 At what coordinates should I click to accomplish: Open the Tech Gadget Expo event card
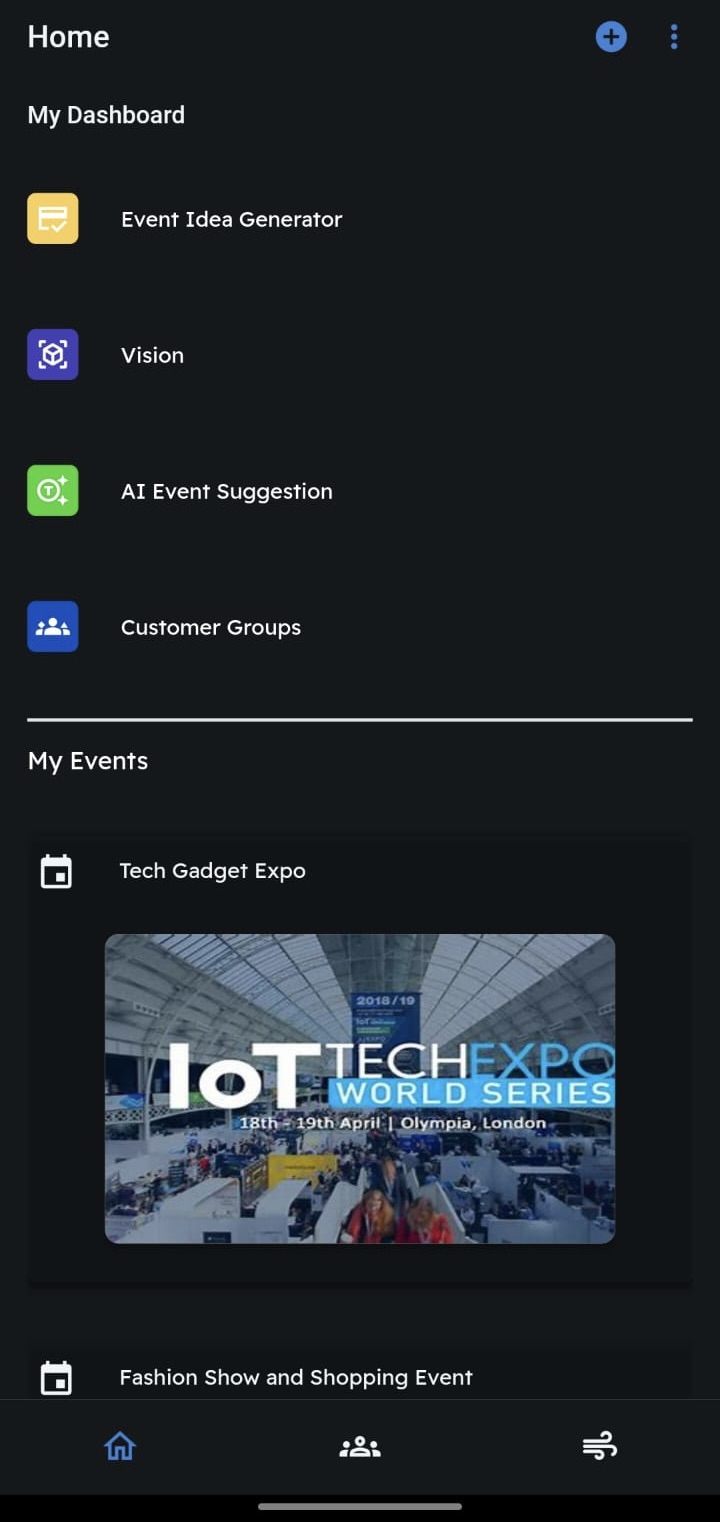pos(360,1060)
